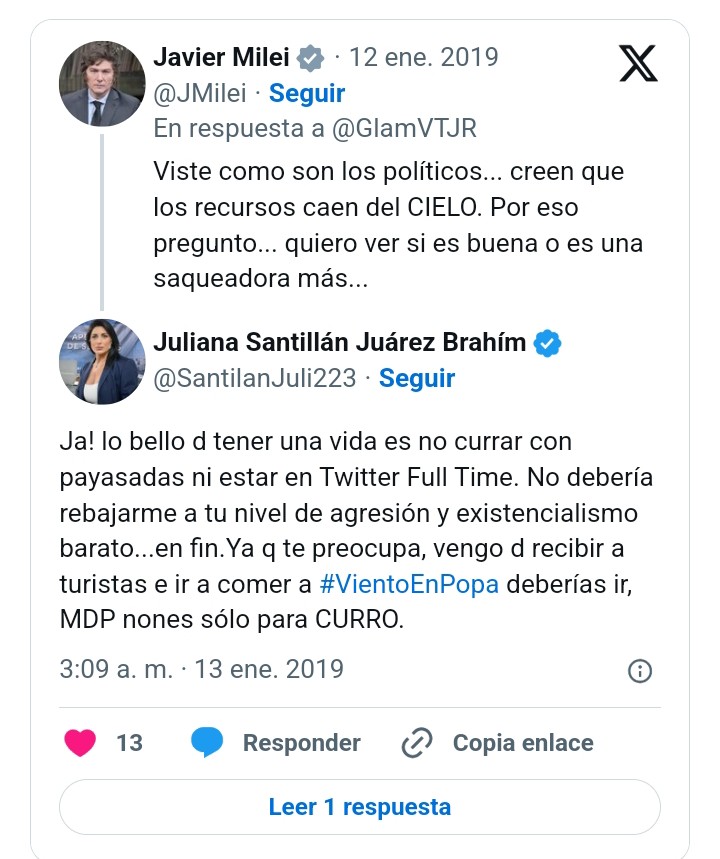Viewport: 720px width, 859px height.
Task: Copy the tweet link with Copia enlace
Action: tap(498, 743)
